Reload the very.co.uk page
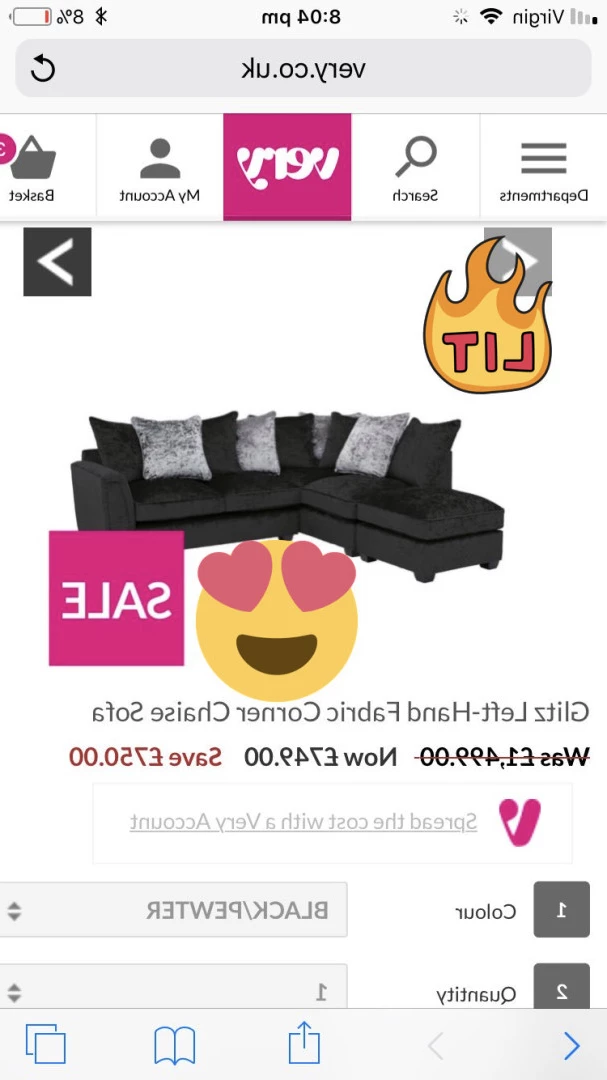The height and width of the screenshot is (1080, 607). click(x=43, y=69)
